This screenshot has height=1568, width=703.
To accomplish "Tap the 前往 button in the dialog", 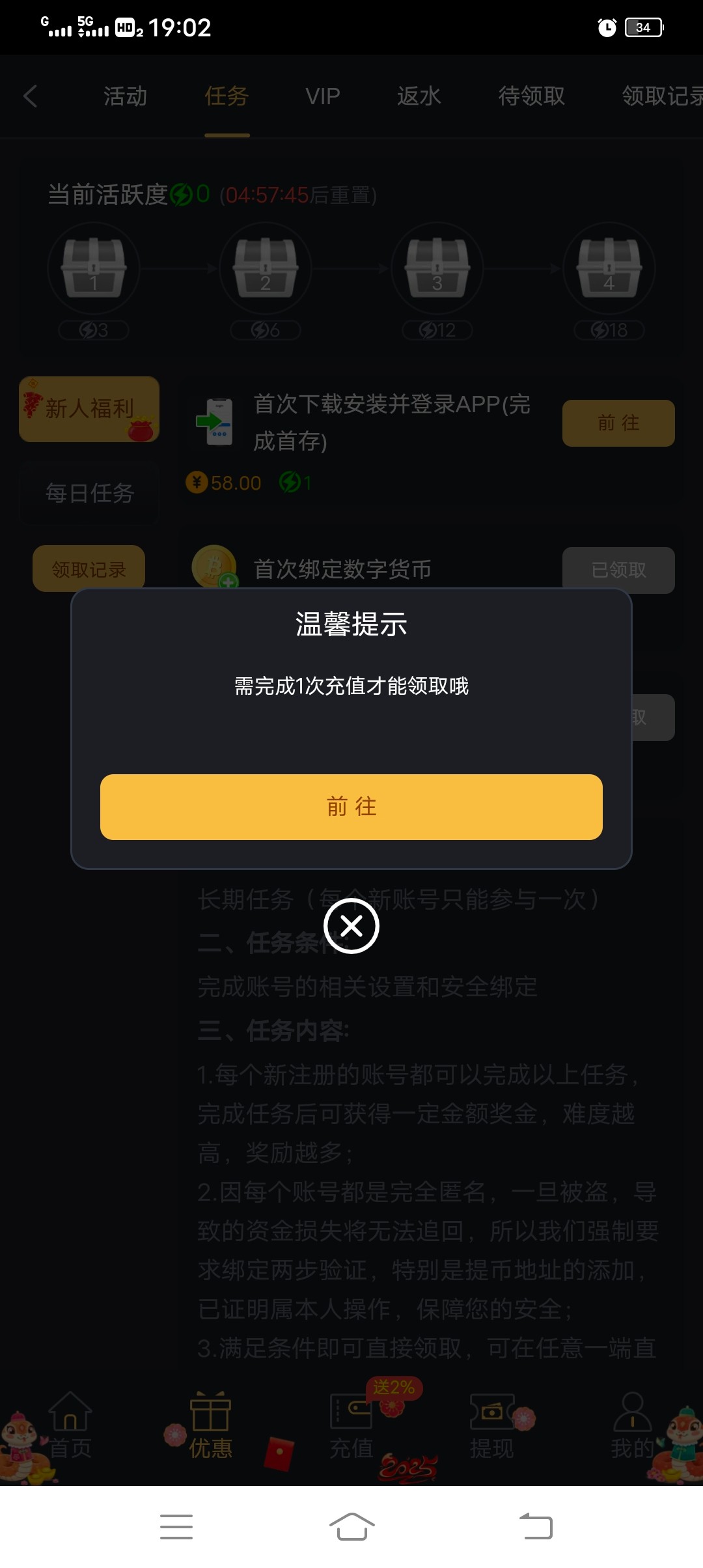I will click(351, 807).
